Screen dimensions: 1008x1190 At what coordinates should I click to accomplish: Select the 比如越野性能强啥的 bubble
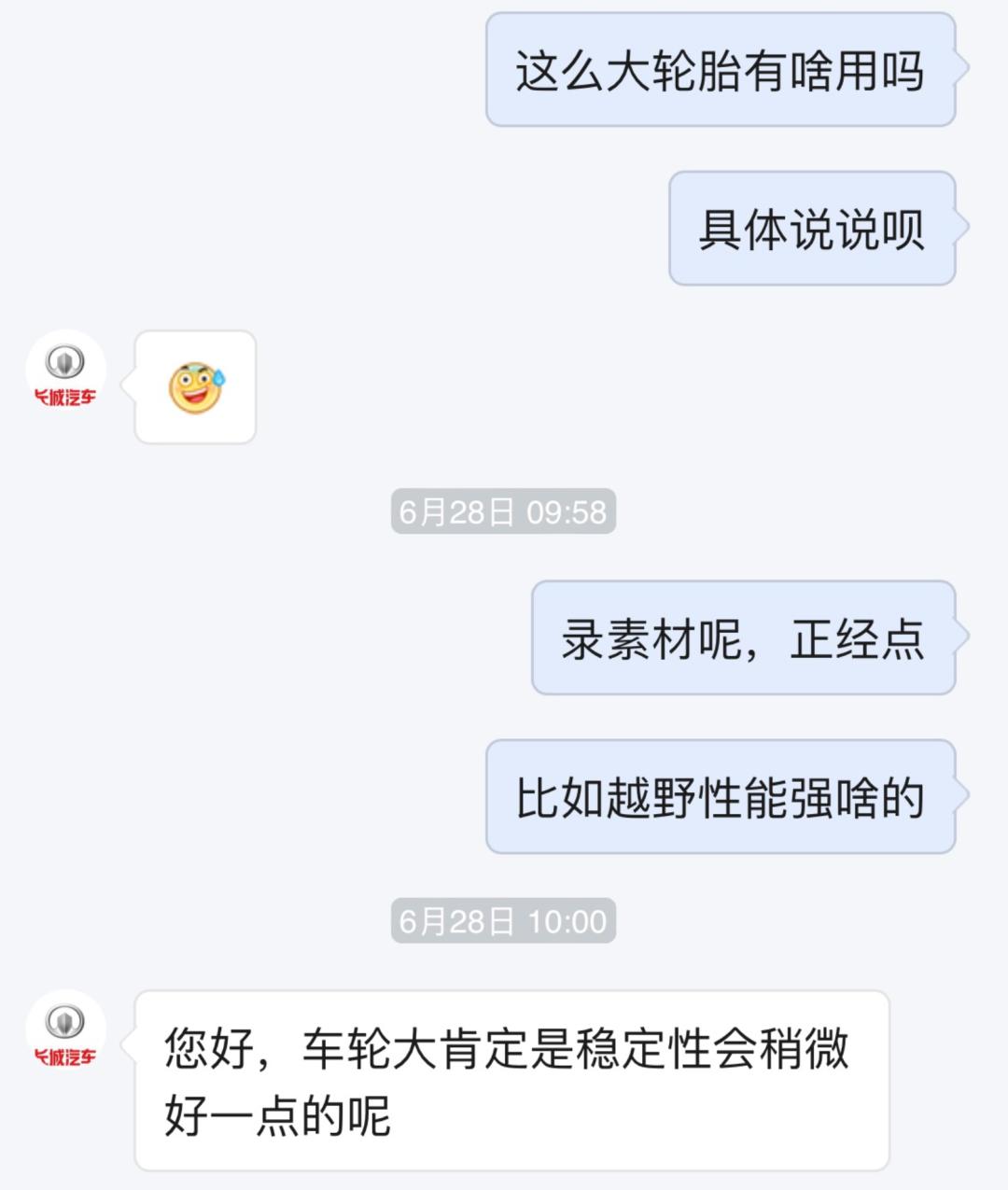pos(719,798)
